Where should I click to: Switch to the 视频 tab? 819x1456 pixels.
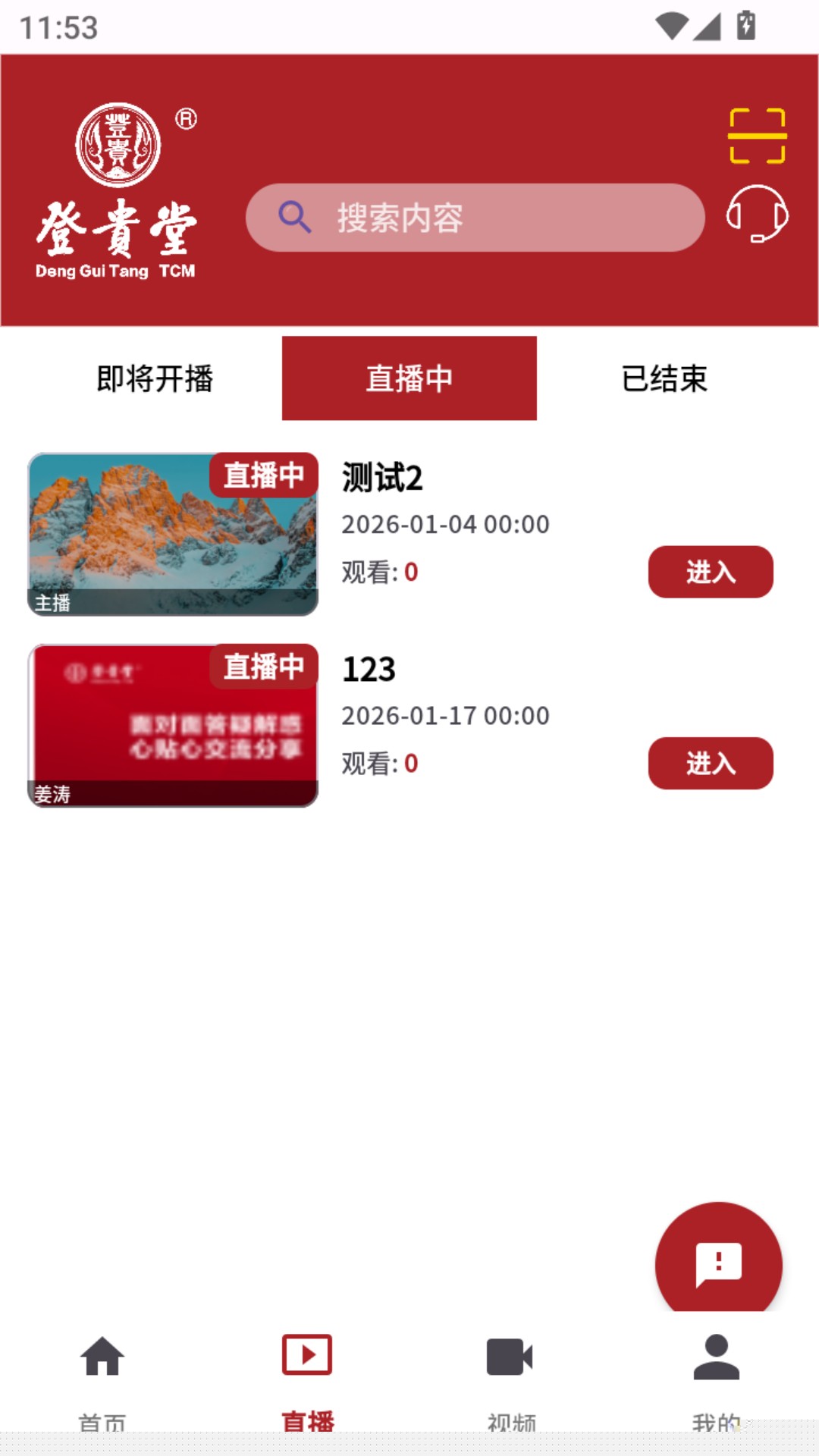511,1374
